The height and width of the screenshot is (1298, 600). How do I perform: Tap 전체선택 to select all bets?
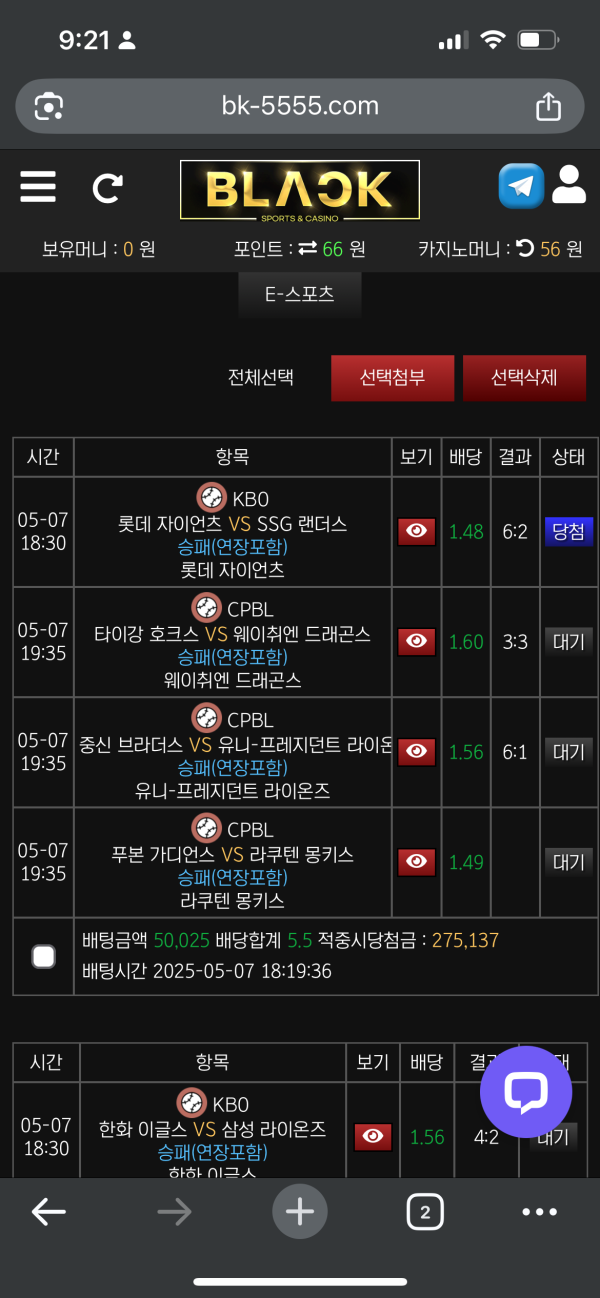[261, 377]
